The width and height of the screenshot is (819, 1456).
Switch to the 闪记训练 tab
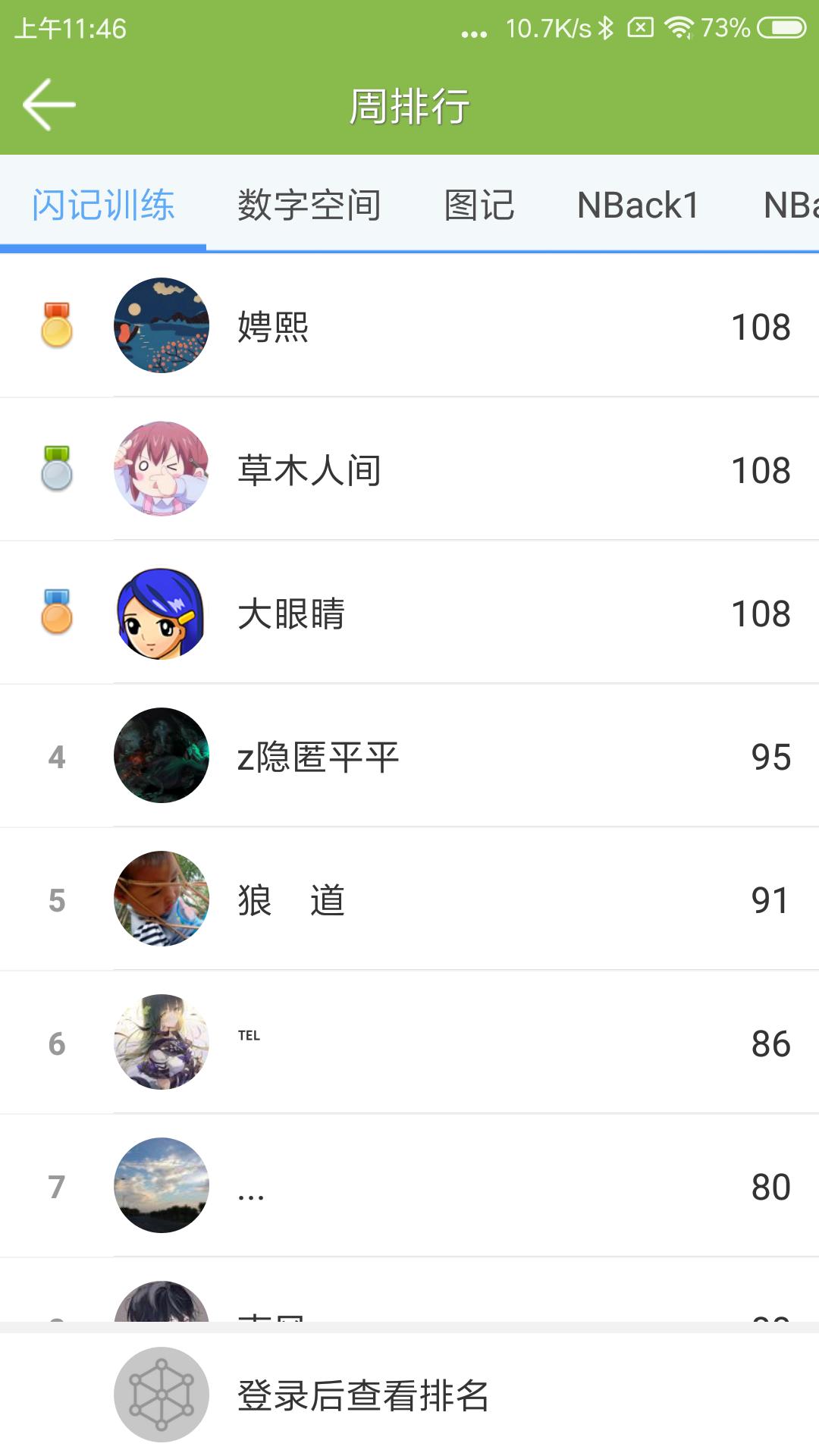(103, 205)
